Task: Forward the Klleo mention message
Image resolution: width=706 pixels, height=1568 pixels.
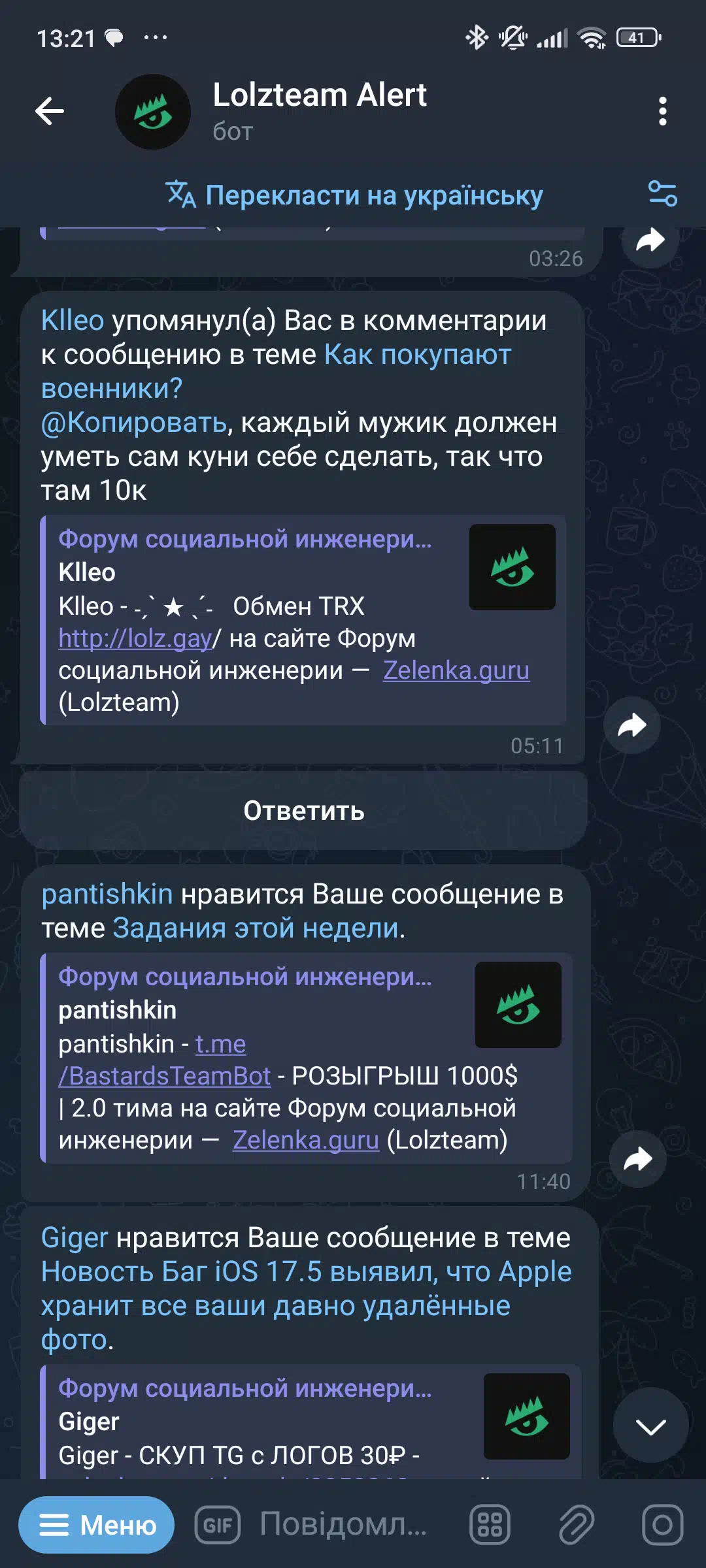Action: (x=631, y=725)
